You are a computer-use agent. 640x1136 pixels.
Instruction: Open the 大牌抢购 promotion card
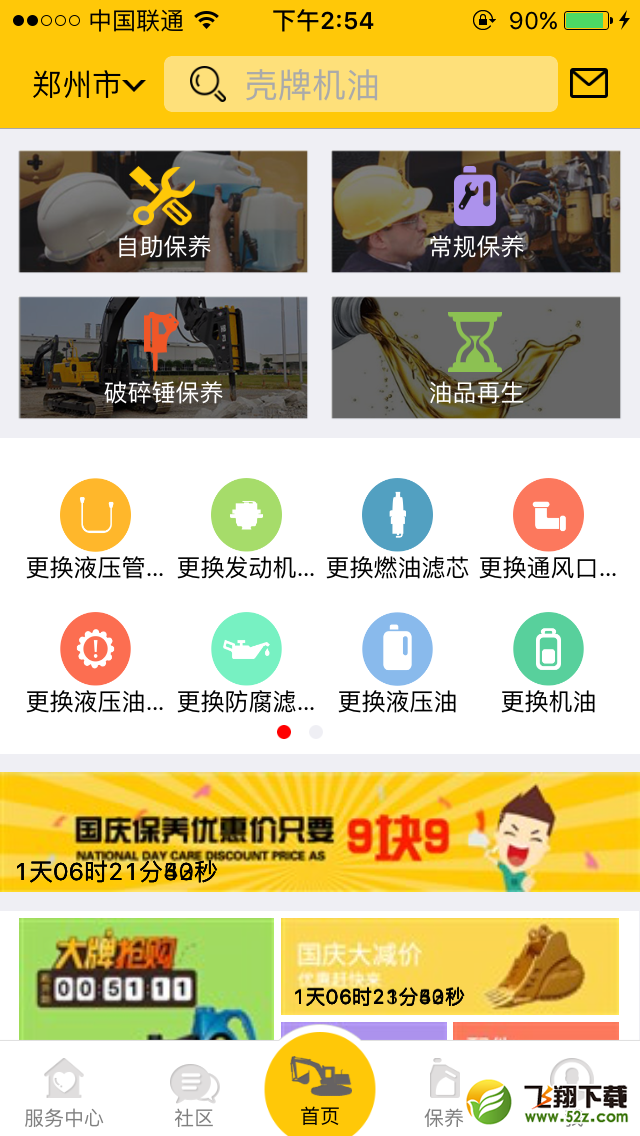click(146, 979)
